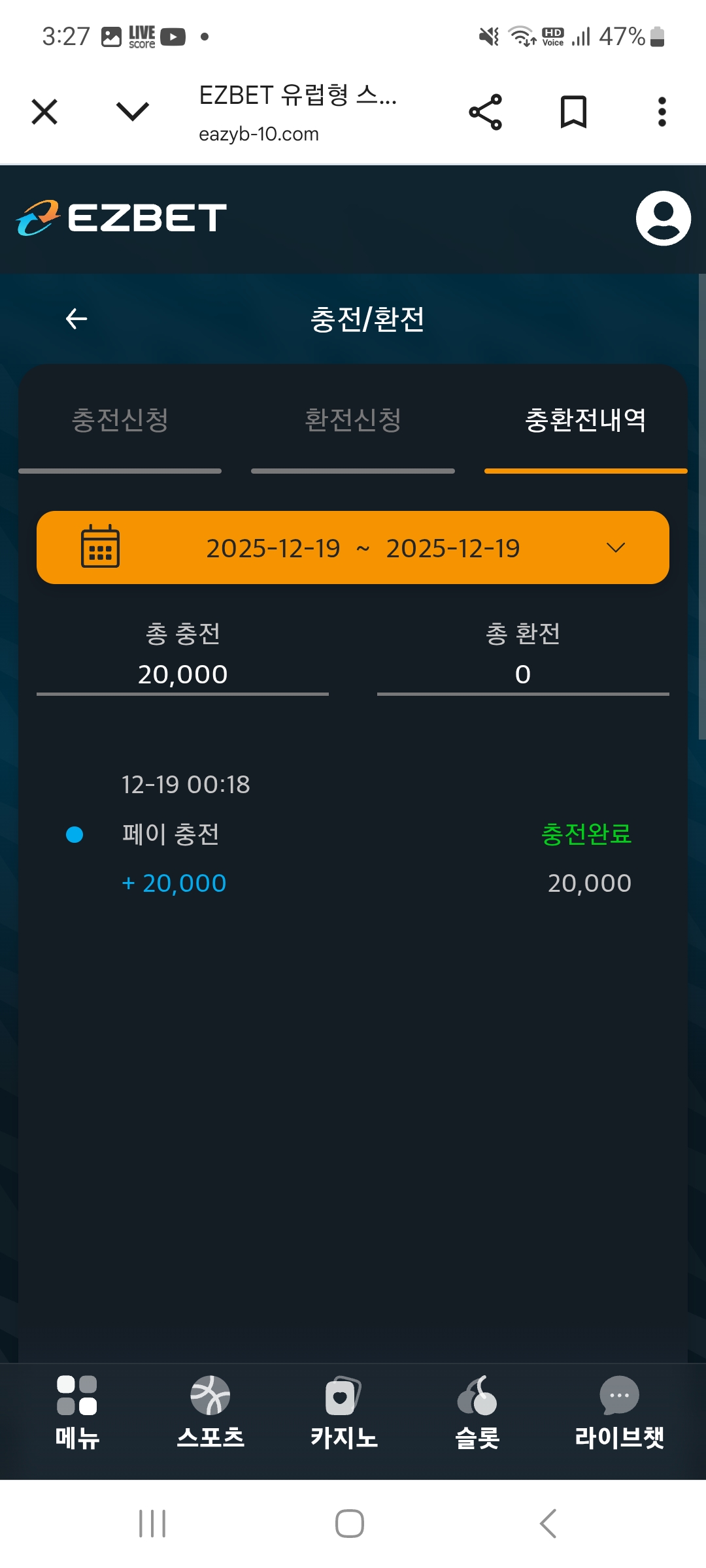
Task: Tap the system home button
Action: point(350,1524)
